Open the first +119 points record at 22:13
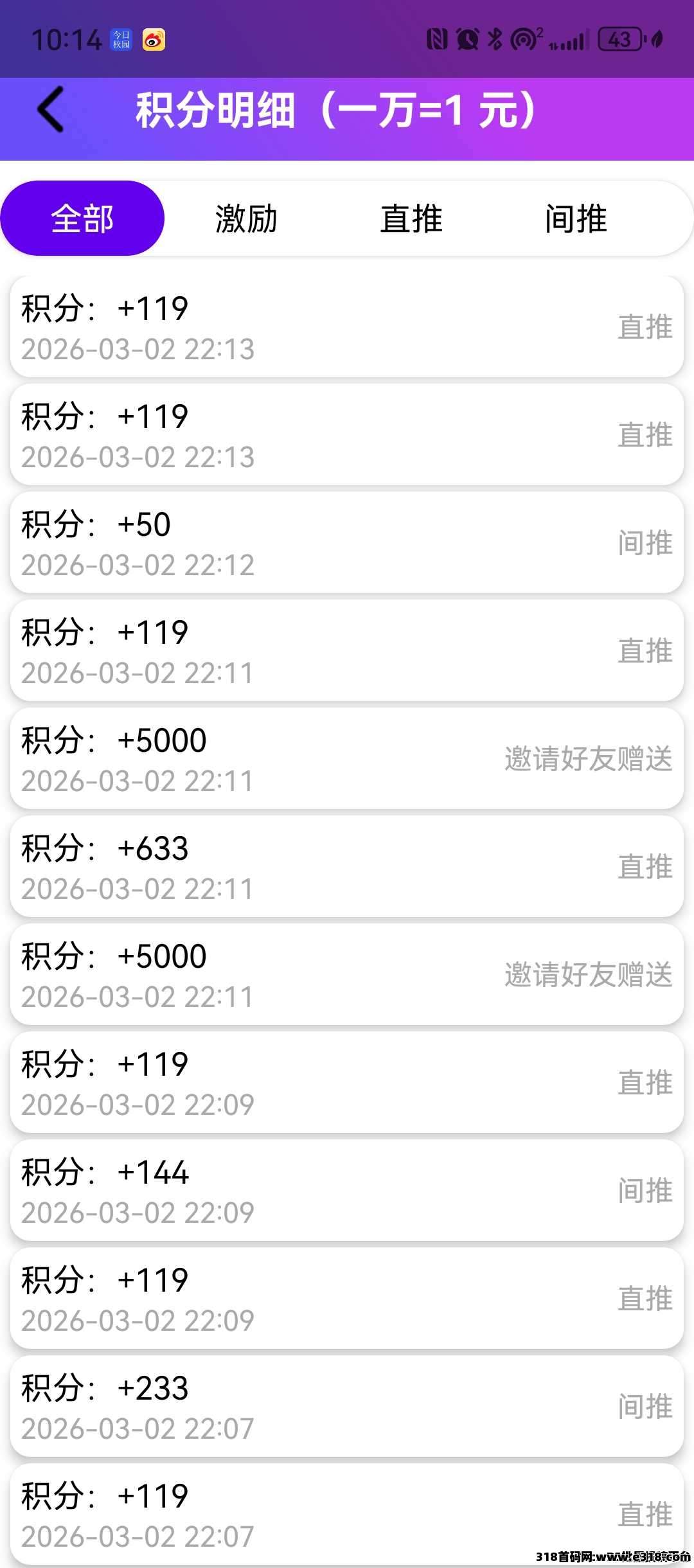 (347, 326)
